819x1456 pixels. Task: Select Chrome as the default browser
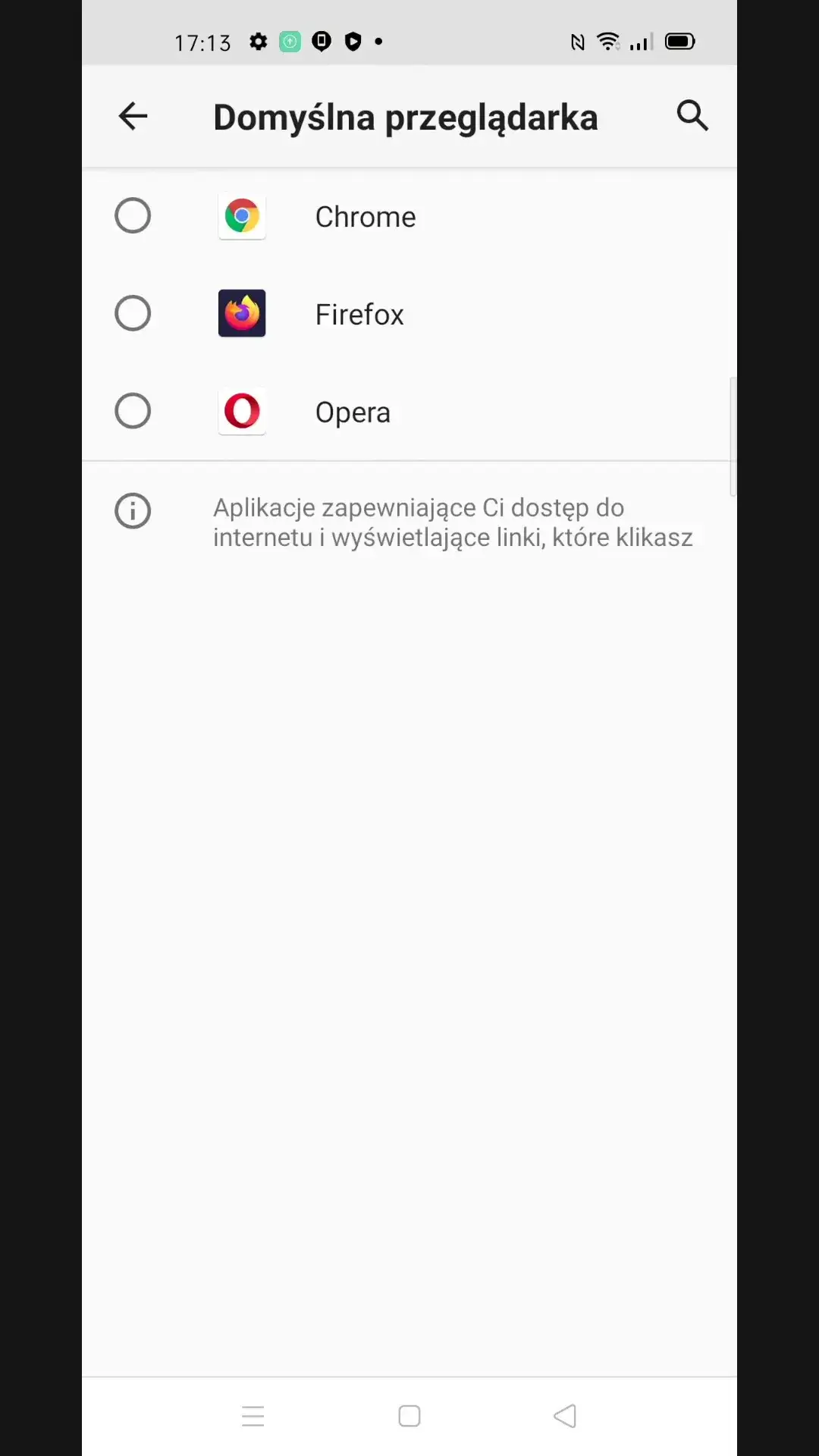[x=132, y=215]
